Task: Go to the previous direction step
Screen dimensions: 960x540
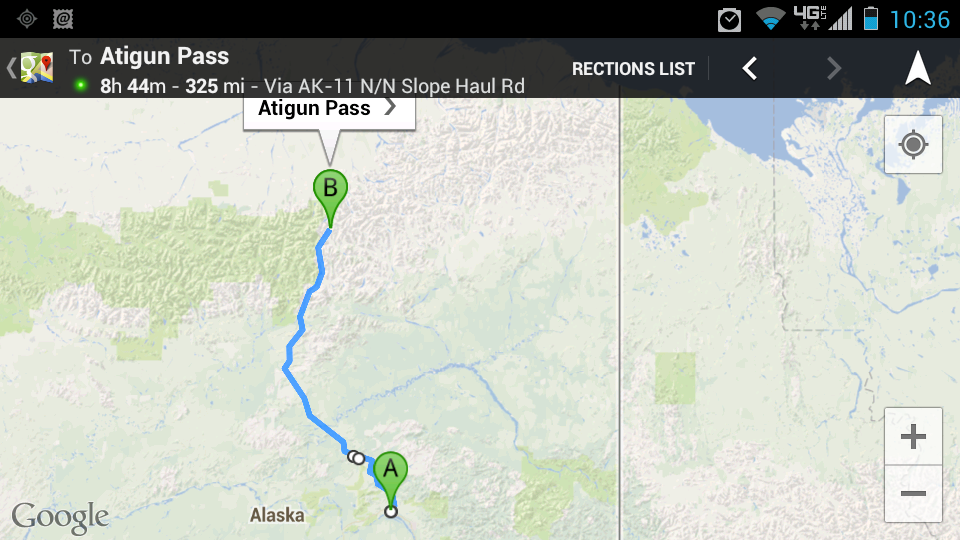Action: [749, 69]
